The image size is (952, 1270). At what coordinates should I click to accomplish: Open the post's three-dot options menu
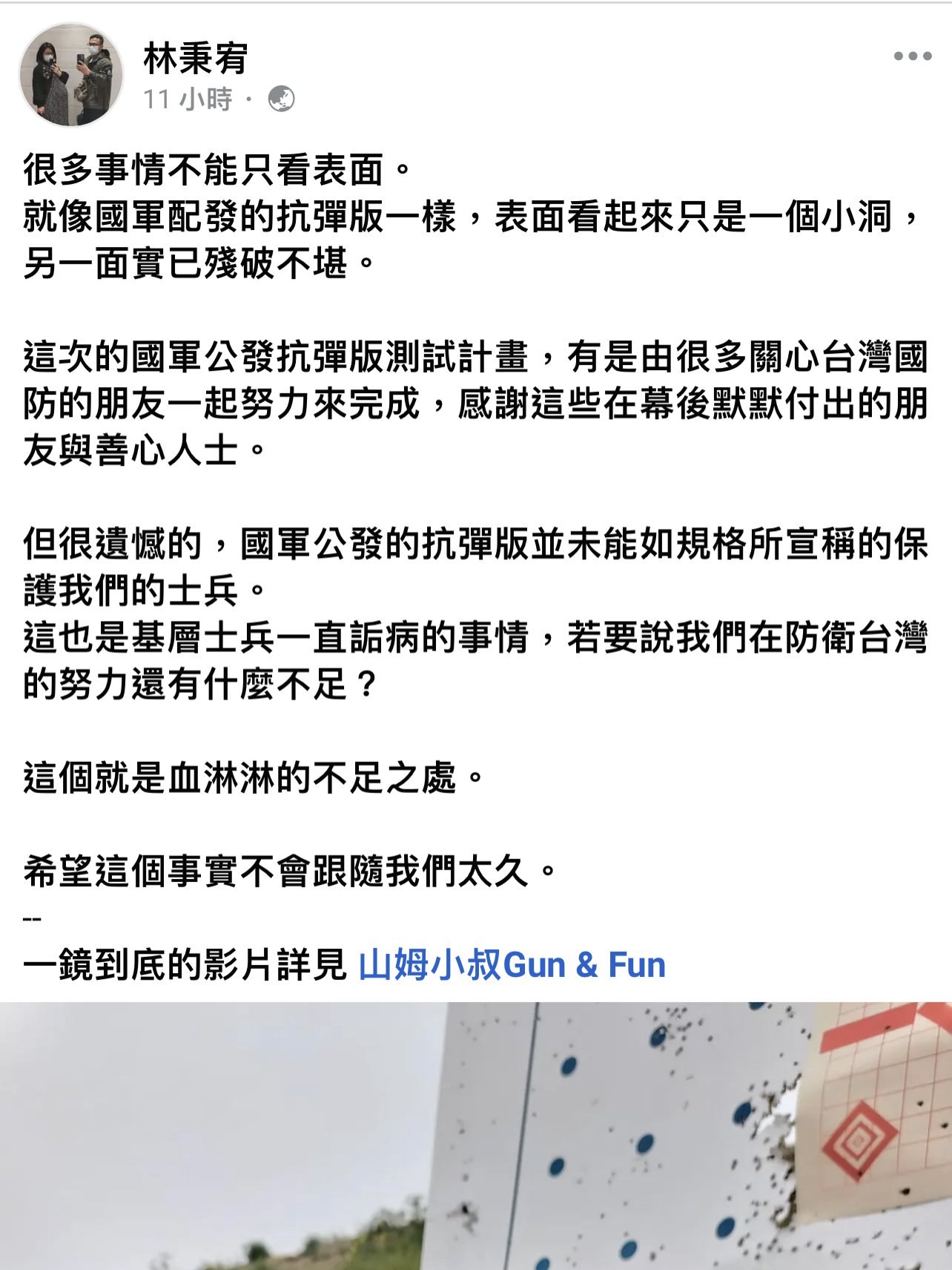pos(912,56)
